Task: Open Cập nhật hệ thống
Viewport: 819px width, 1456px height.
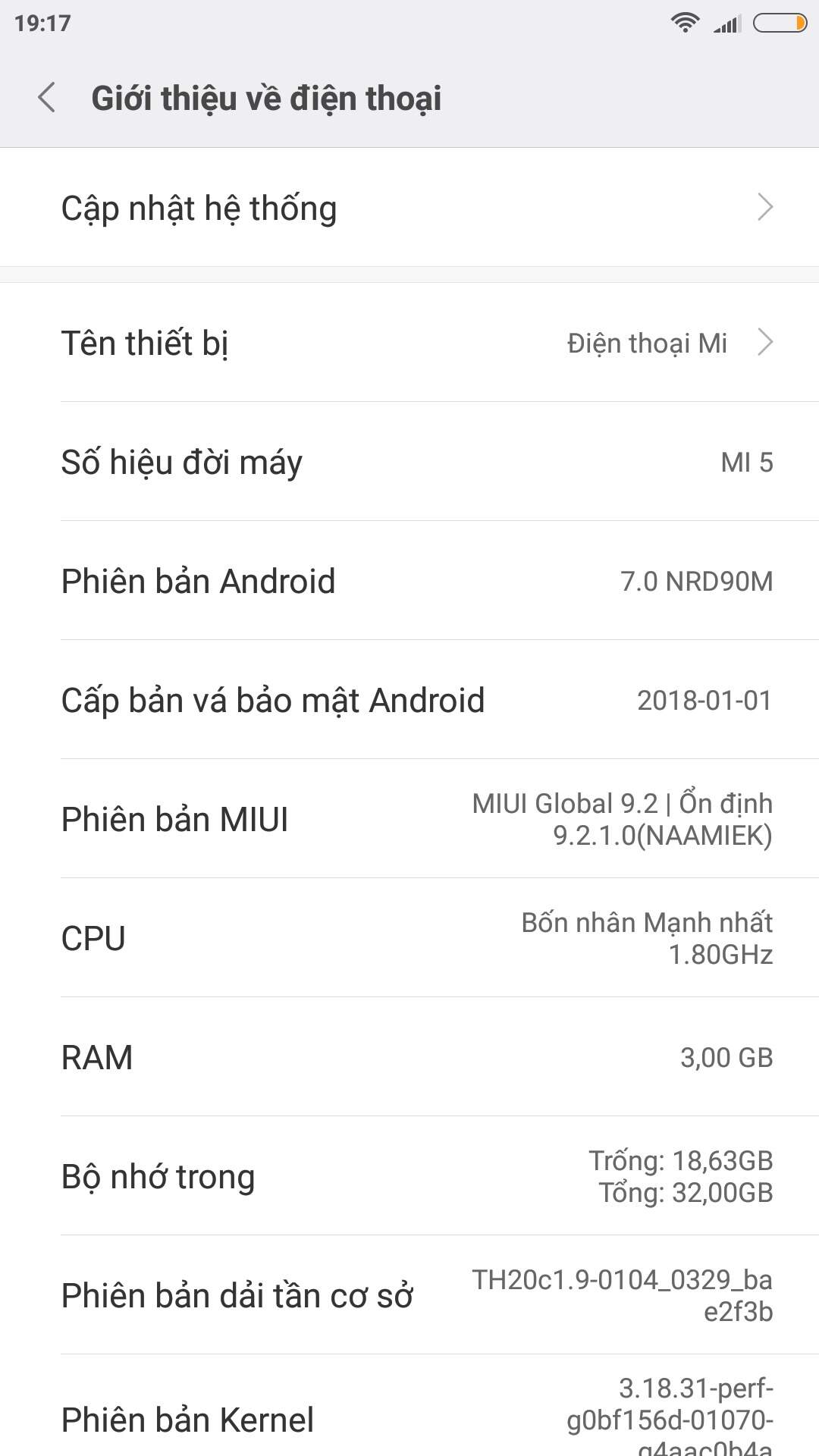Action: click(x=409, y=208)
